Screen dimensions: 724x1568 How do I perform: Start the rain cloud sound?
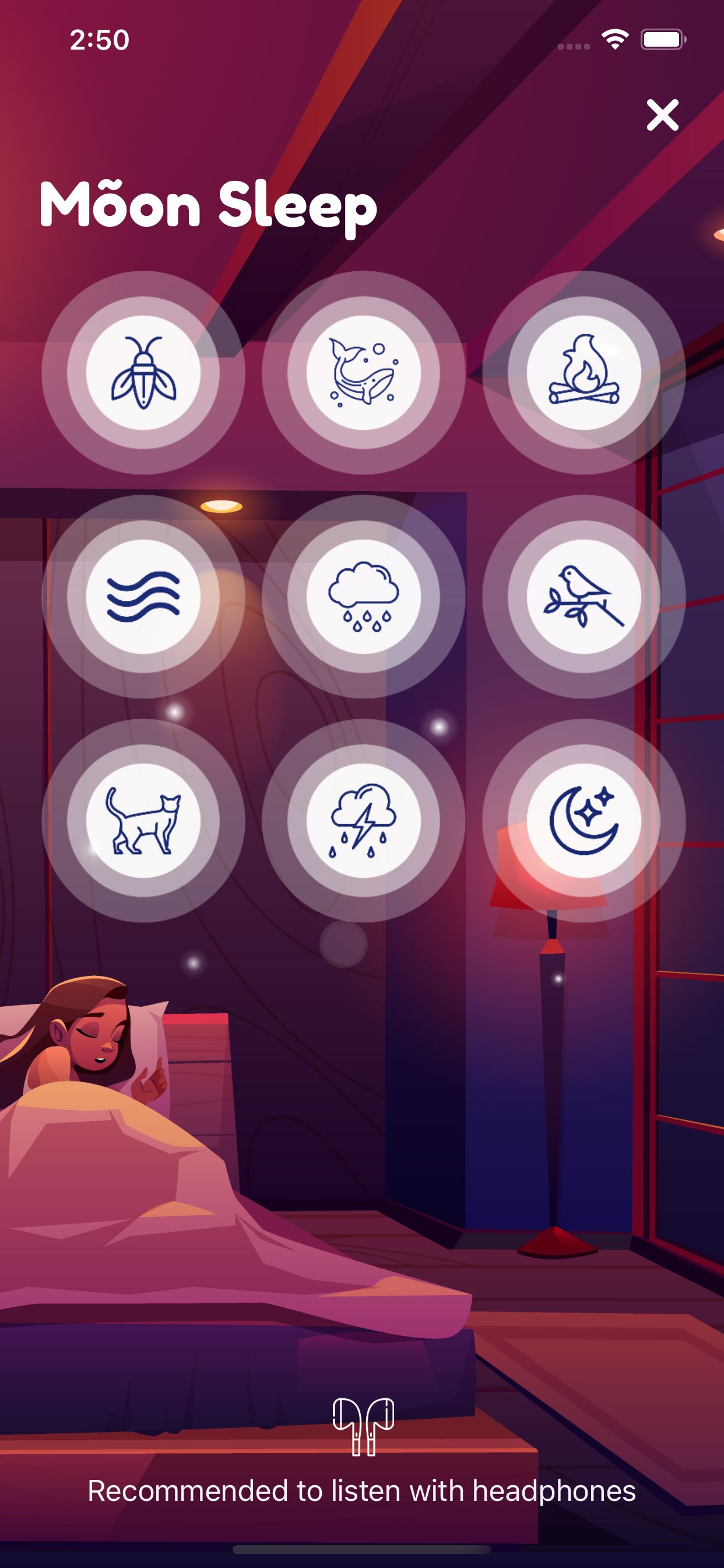coord(363,597)
